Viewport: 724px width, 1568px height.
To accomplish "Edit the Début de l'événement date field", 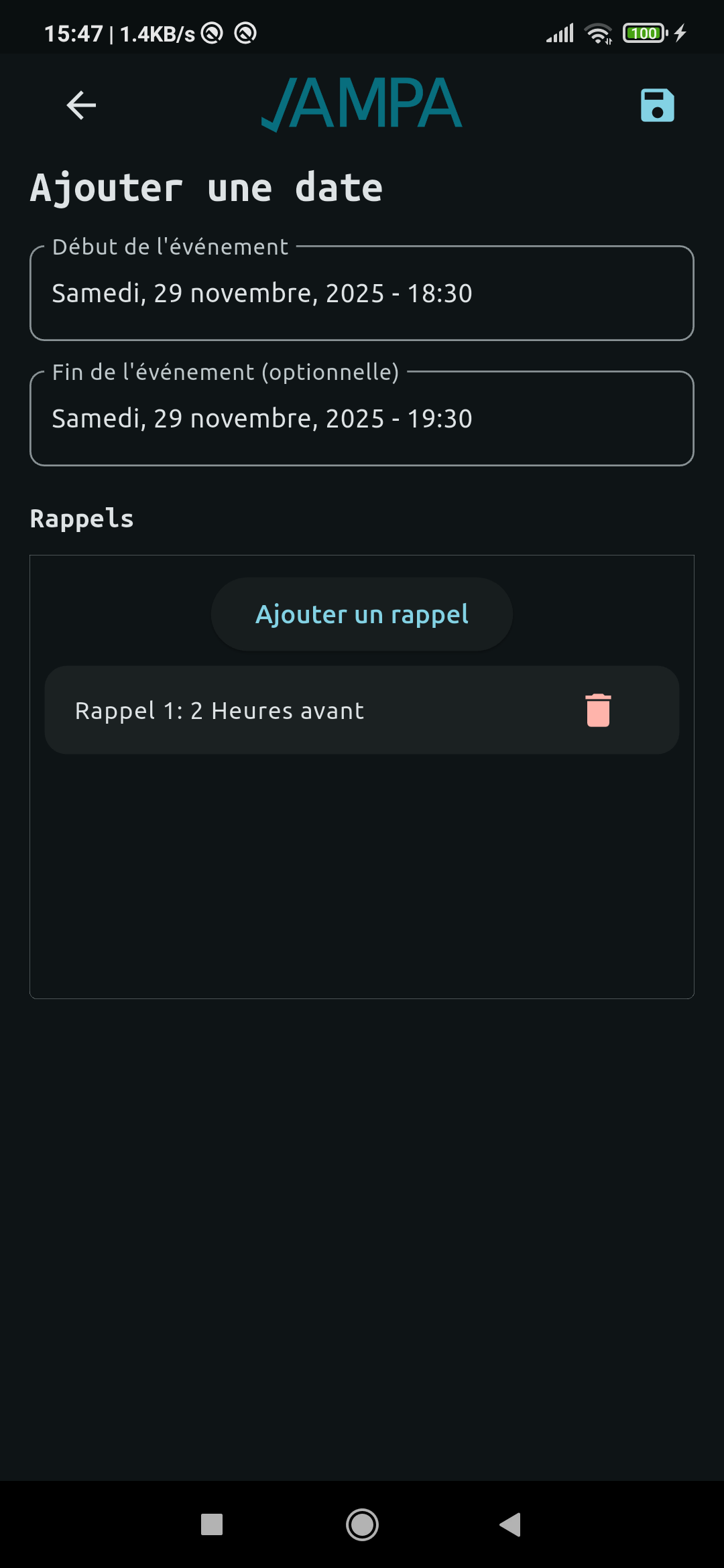I will (362, 293).
